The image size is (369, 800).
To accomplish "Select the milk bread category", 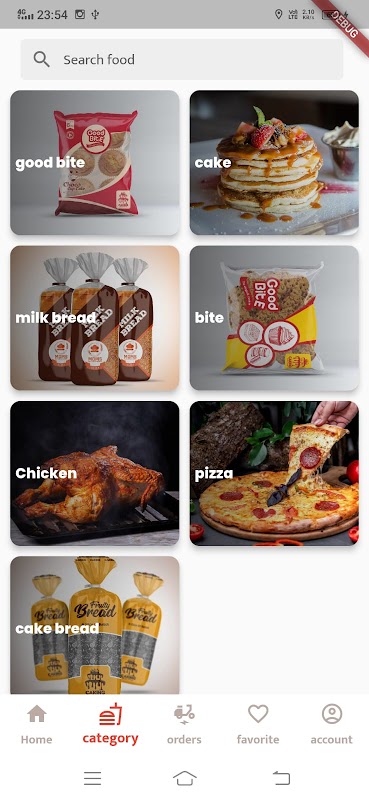I will tap(95, 318).
